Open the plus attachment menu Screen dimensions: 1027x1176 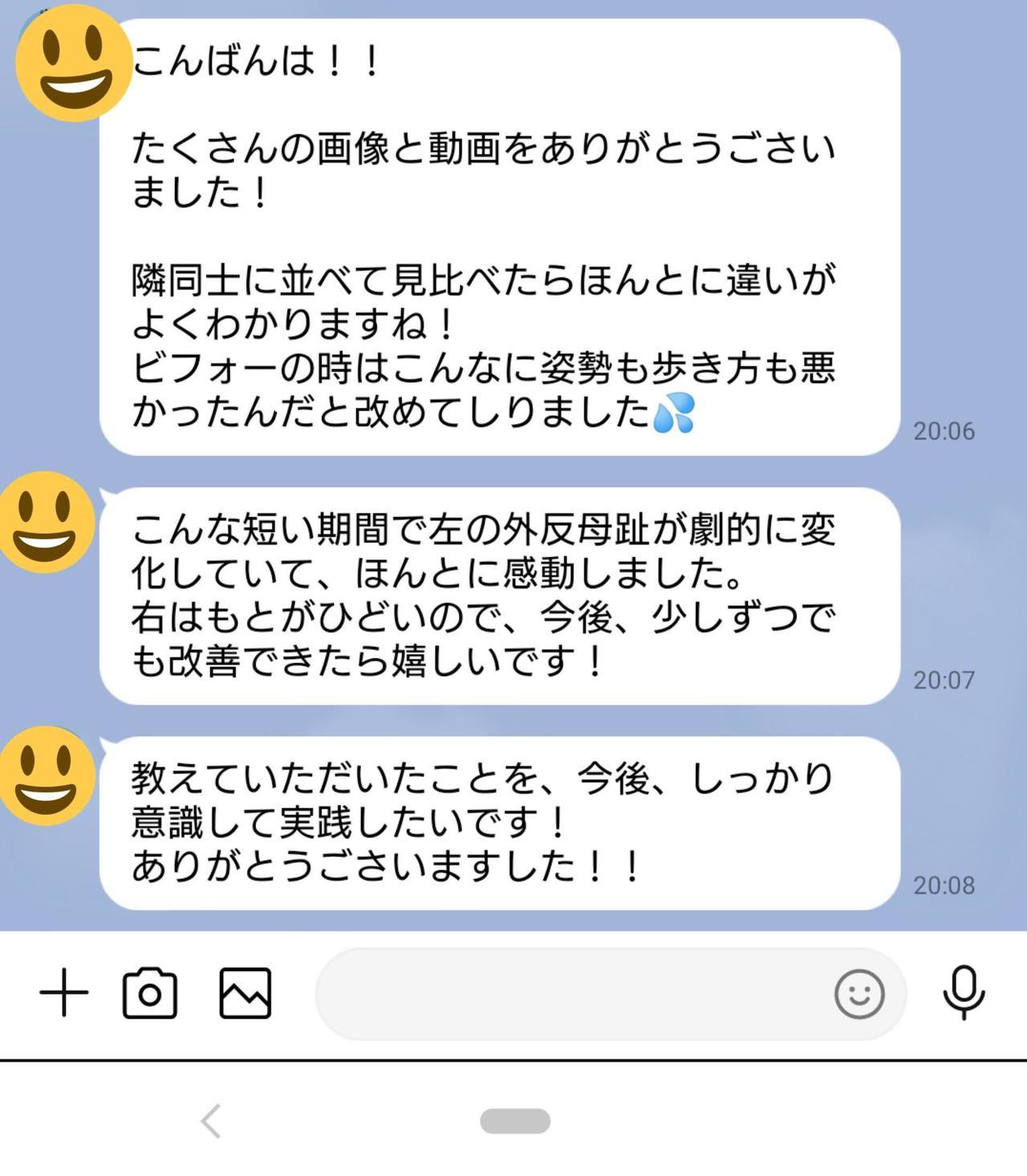point(64,993)
